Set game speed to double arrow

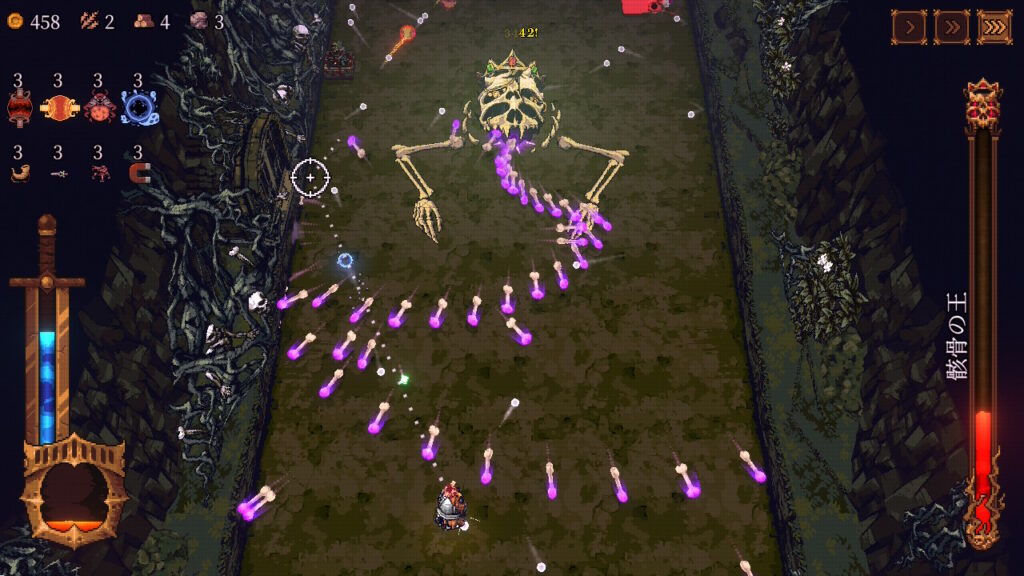pos(951,27)
